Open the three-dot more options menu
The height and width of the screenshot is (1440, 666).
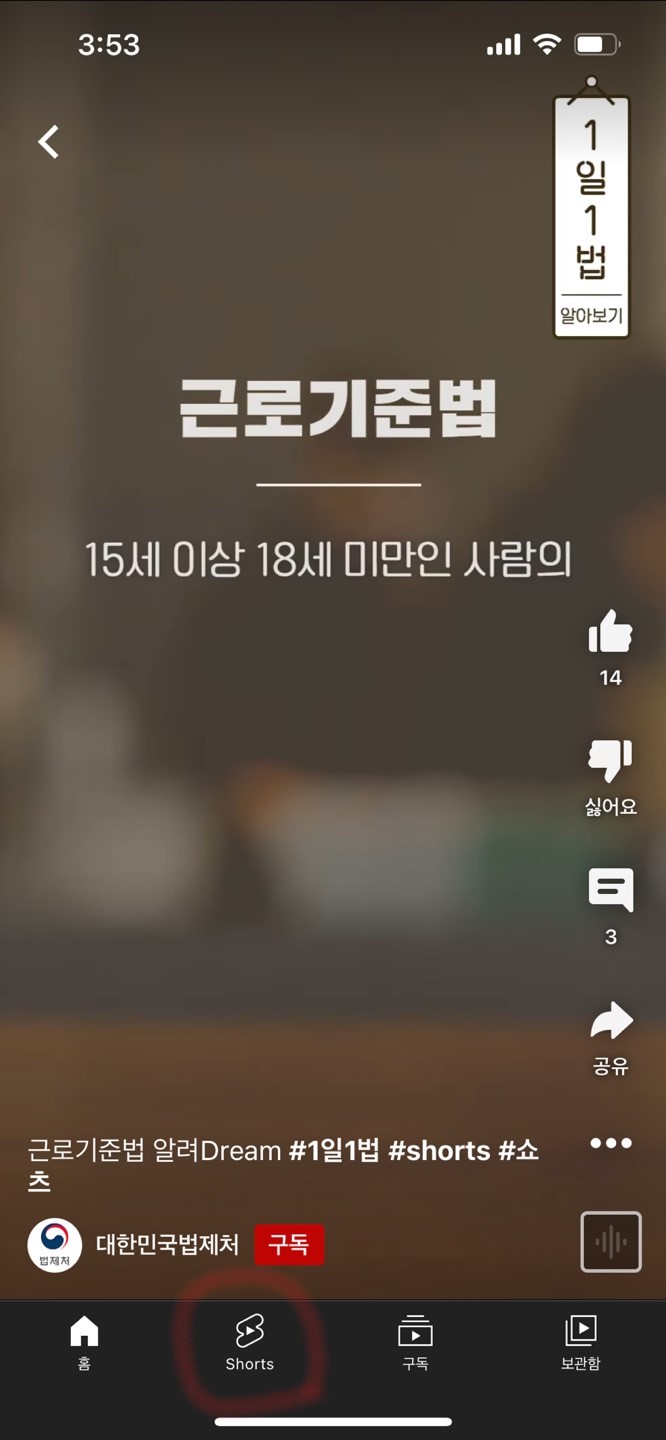610,1143
